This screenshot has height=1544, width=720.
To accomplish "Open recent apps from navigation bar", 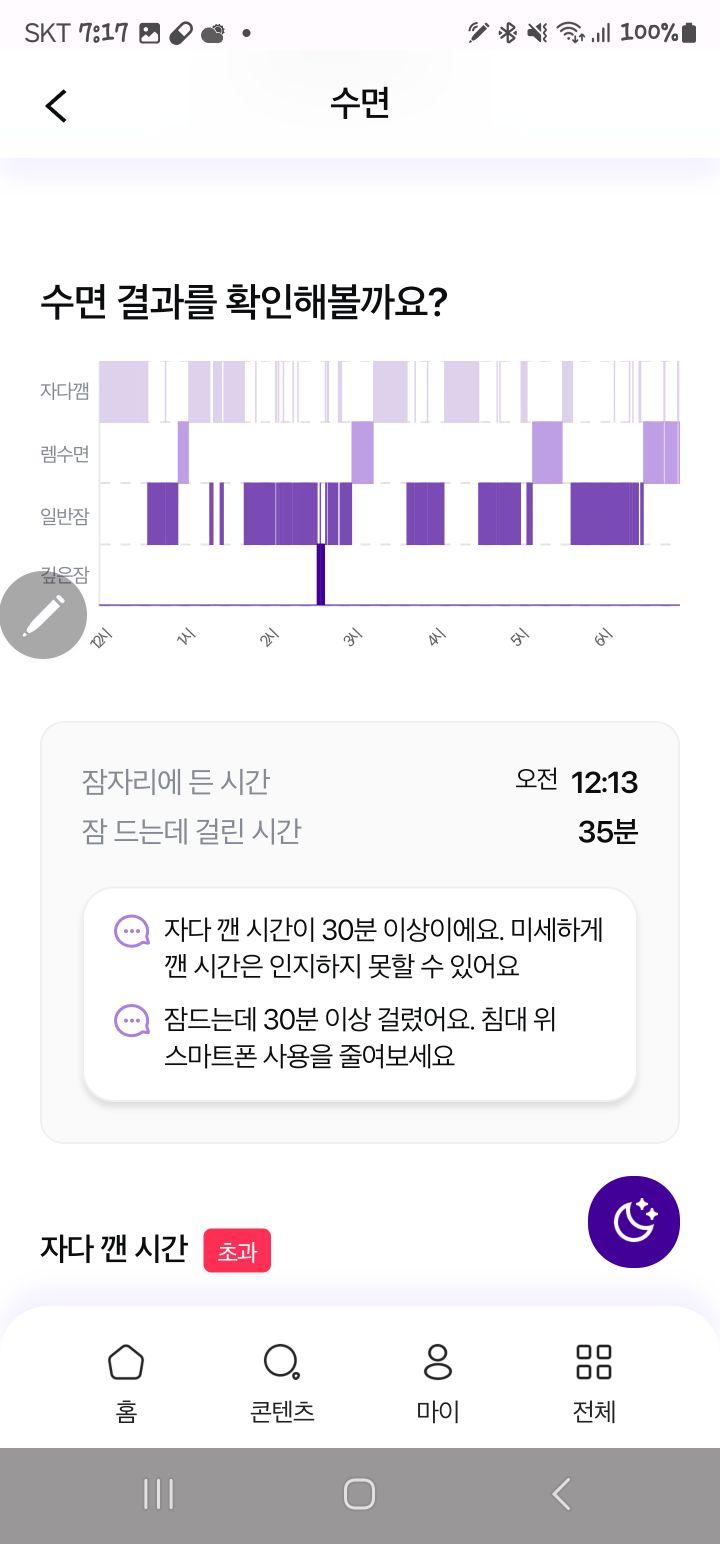I will (158, 1494).
